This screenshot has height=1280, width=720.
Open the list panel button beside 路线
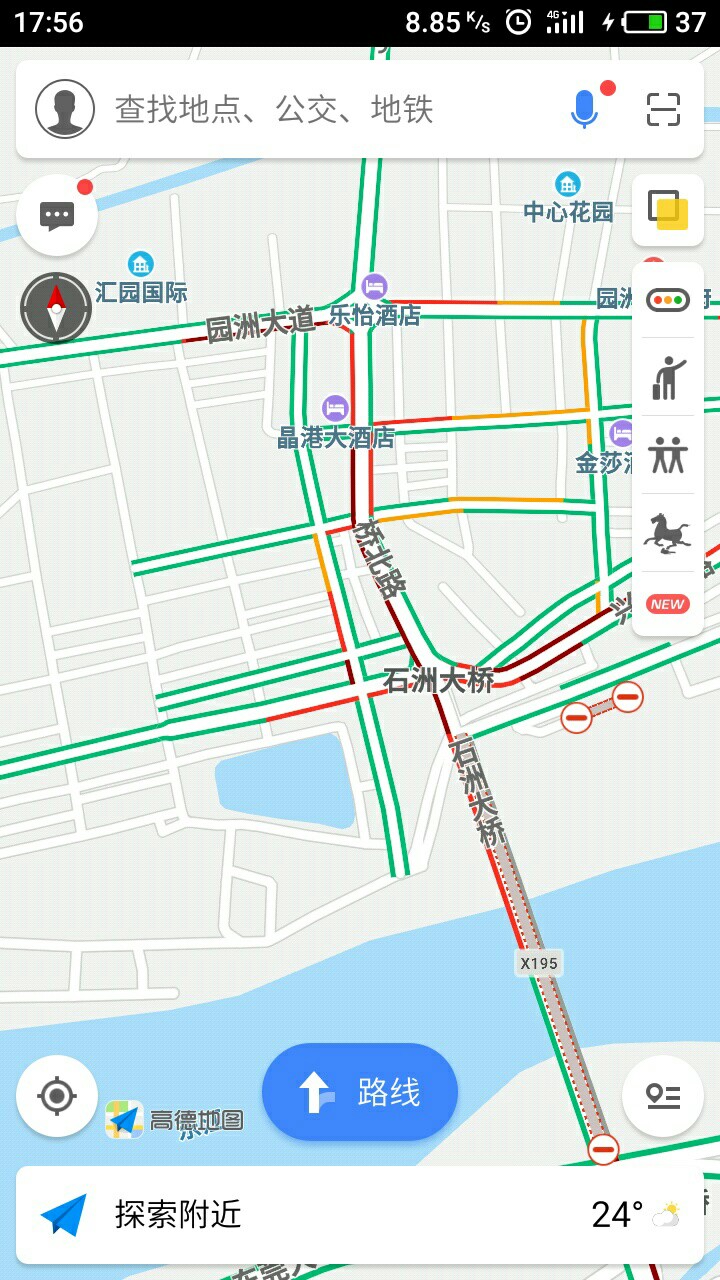point(663,1096)
